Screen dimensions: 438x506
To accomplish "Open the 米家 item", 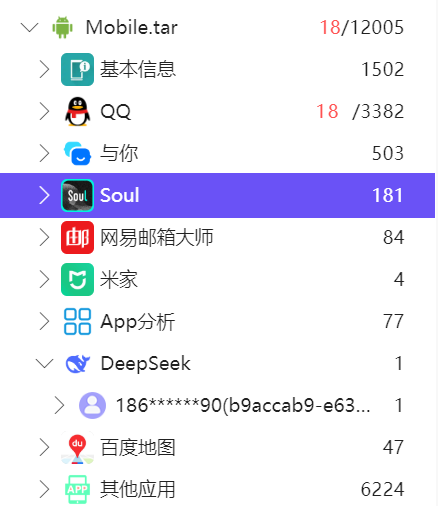I will tap(217, 279).
